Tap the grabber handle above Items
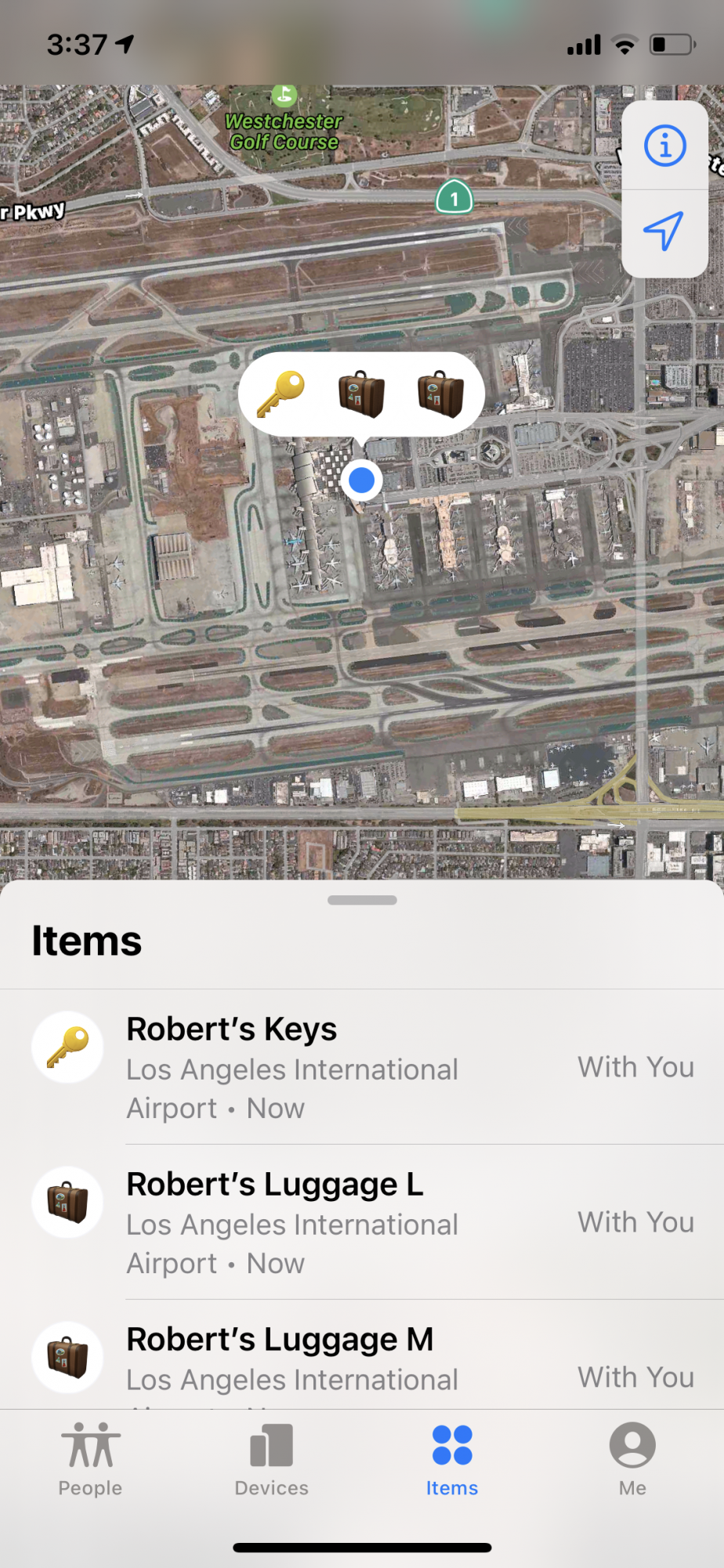724x1568 pixels. 362,900
